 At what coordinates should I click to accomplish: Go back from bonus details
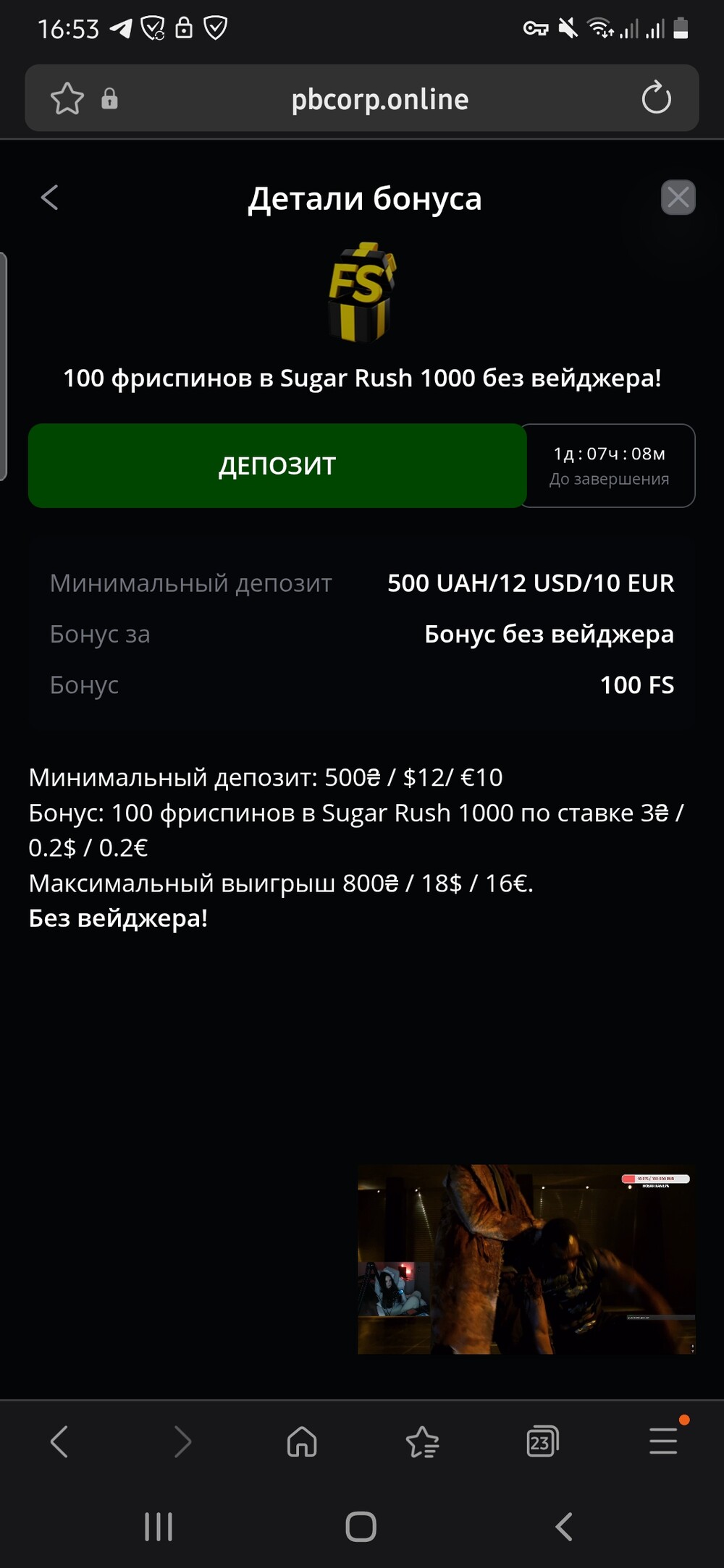[49, 198]
